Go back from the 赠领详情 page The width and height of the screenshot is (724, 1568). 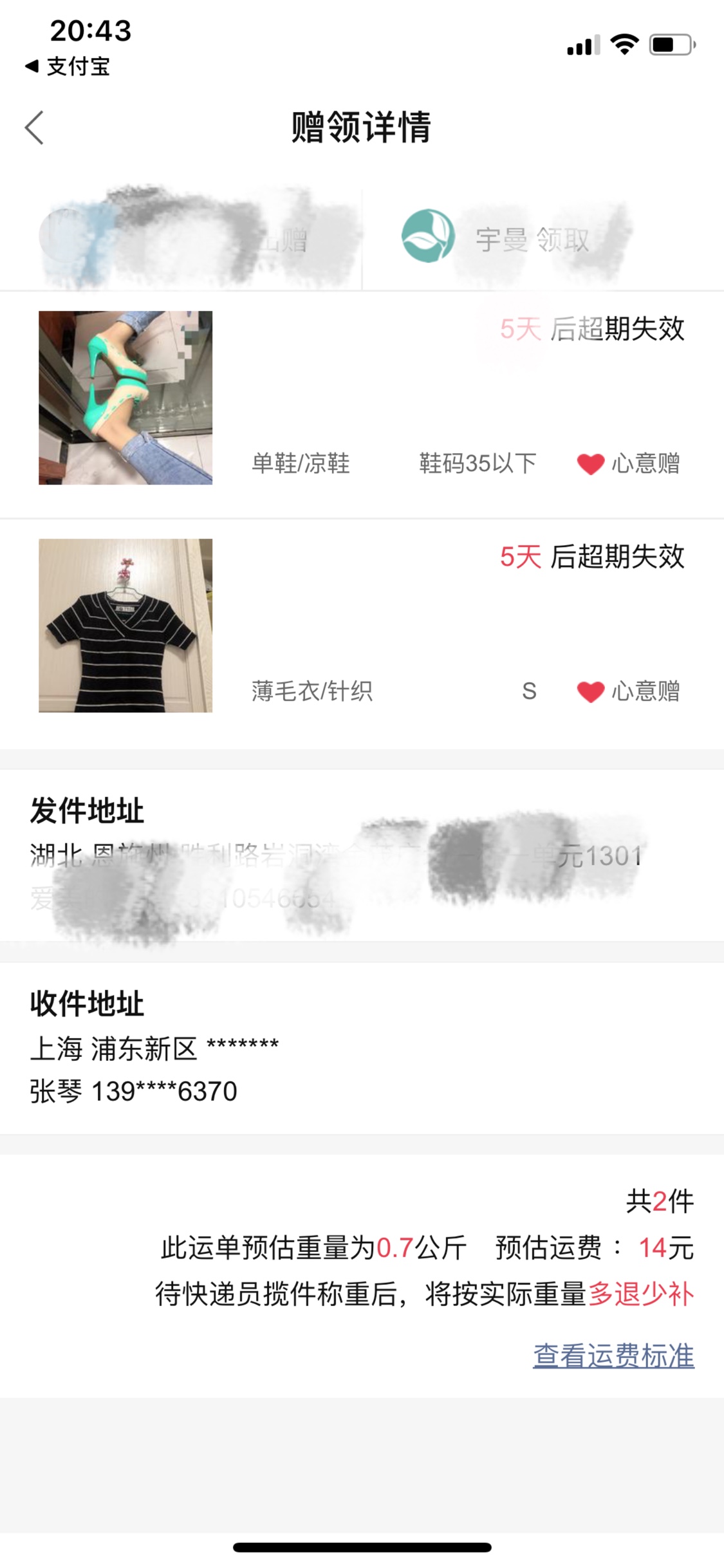[35, 127]
